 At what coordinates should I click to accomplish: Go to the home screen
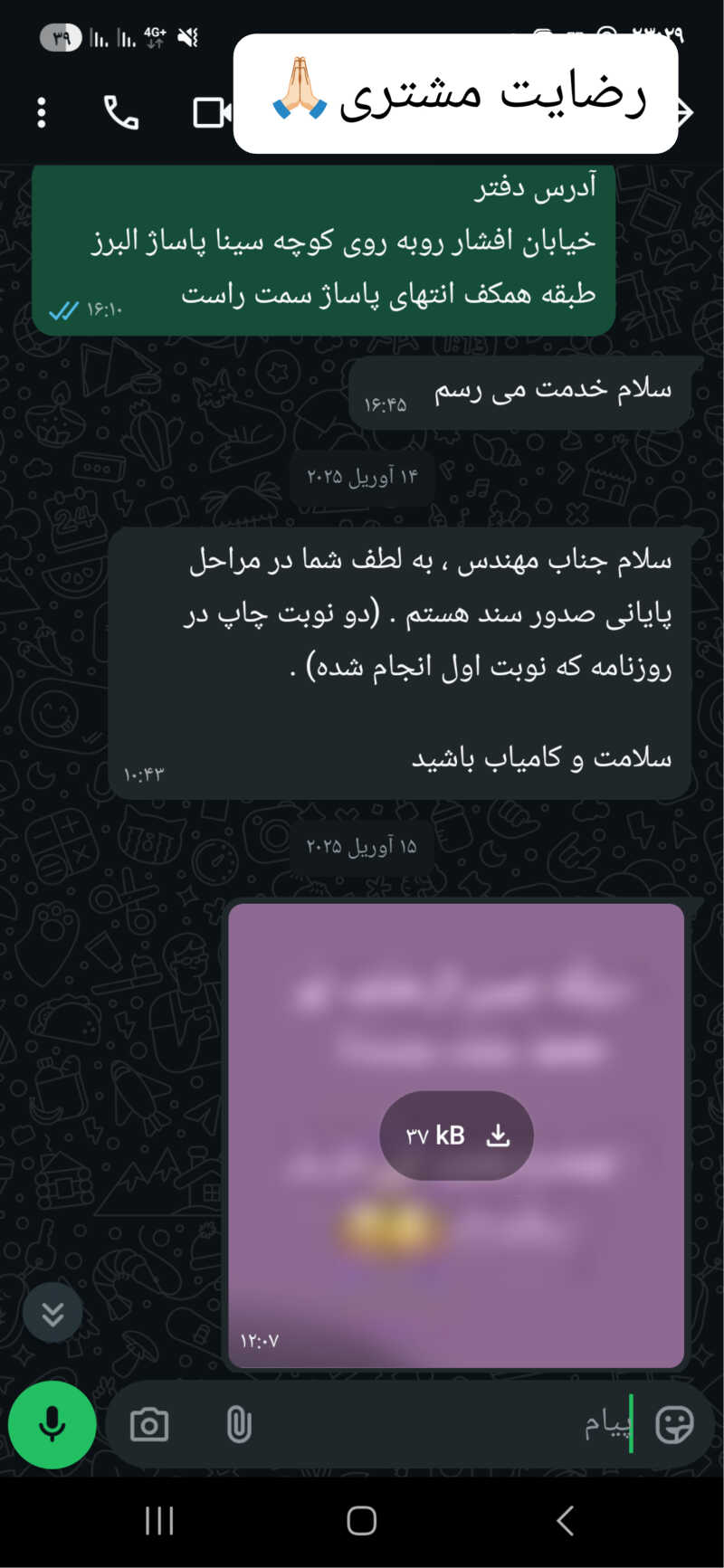coord(362,1520)
